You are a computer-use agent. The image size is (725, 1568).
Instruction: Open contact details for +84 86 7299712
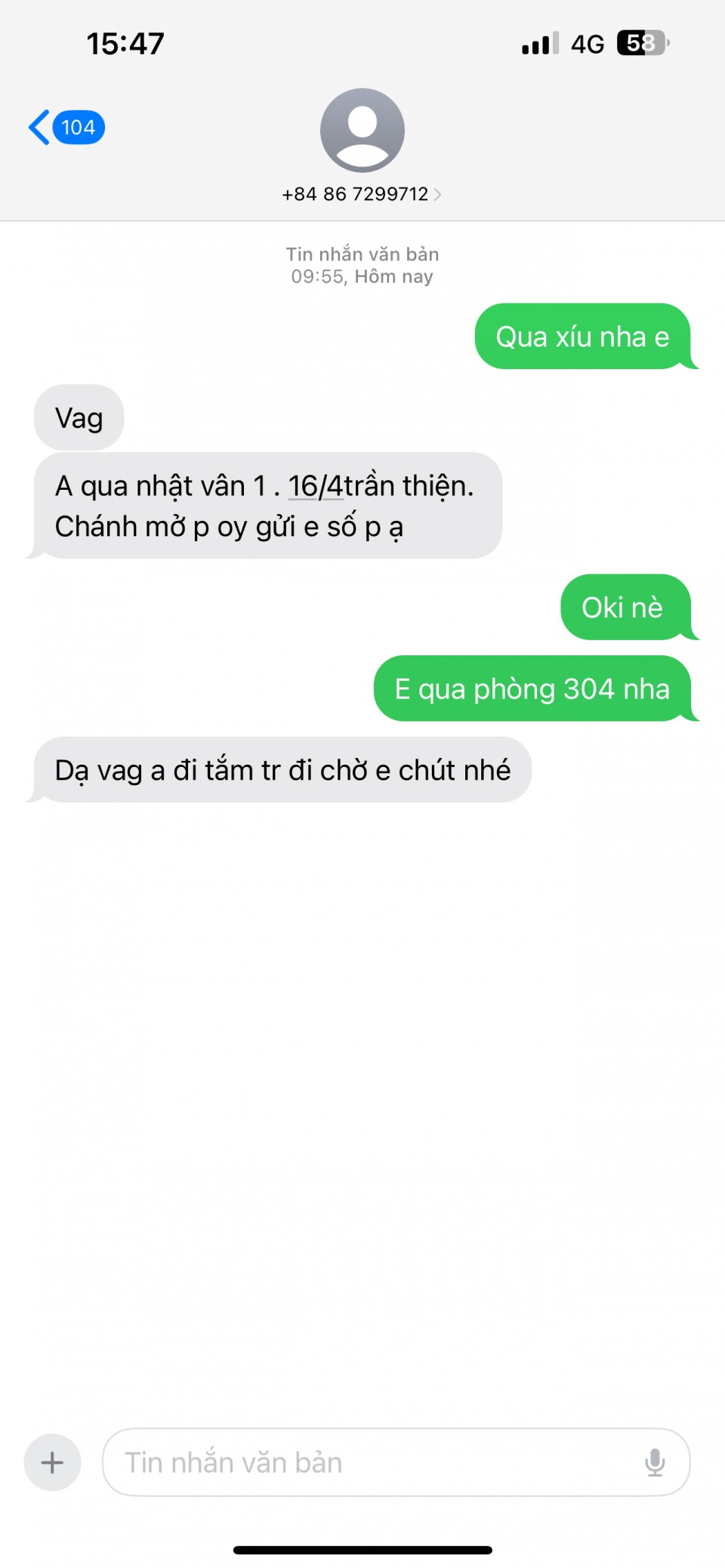[x=362, y=194]
